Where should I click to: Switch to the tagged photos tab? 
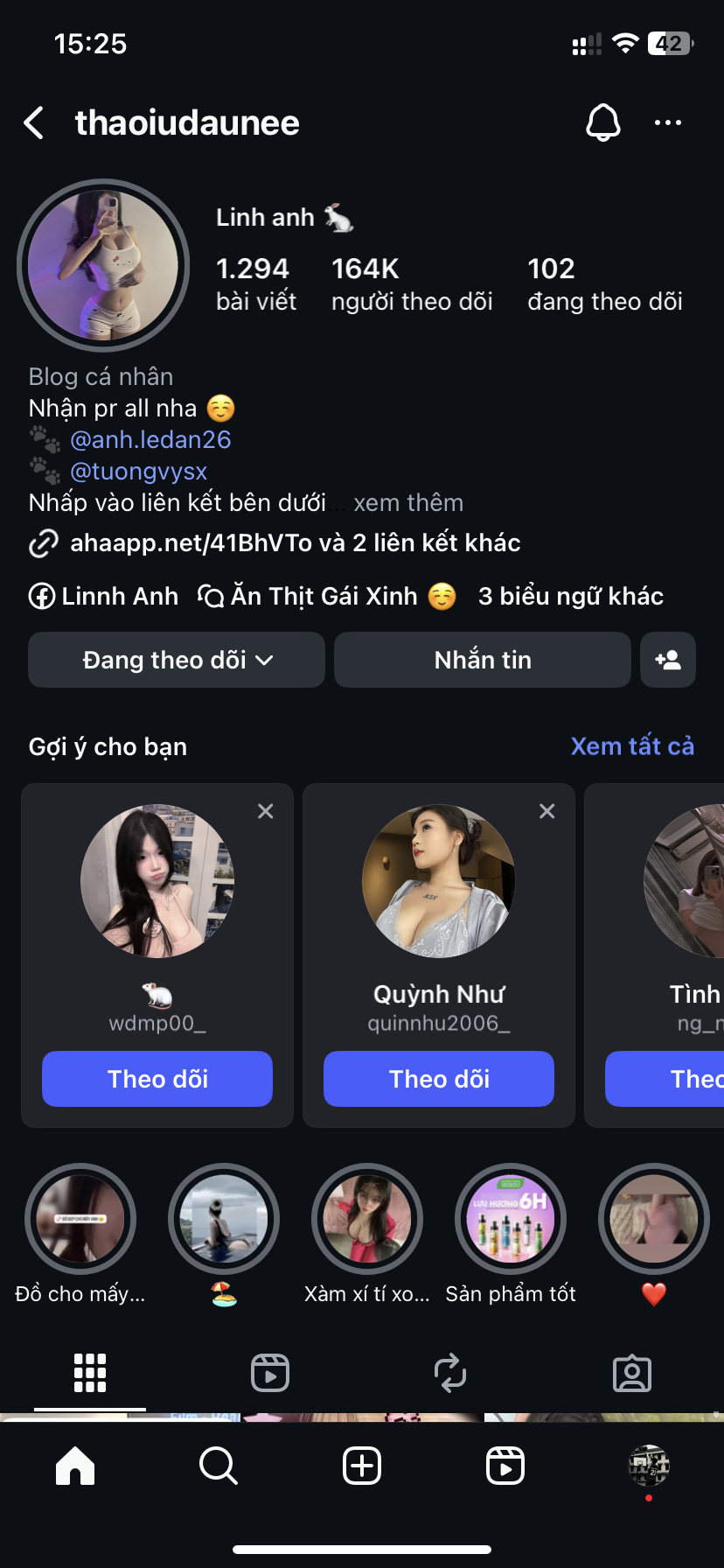point(631,1373)
